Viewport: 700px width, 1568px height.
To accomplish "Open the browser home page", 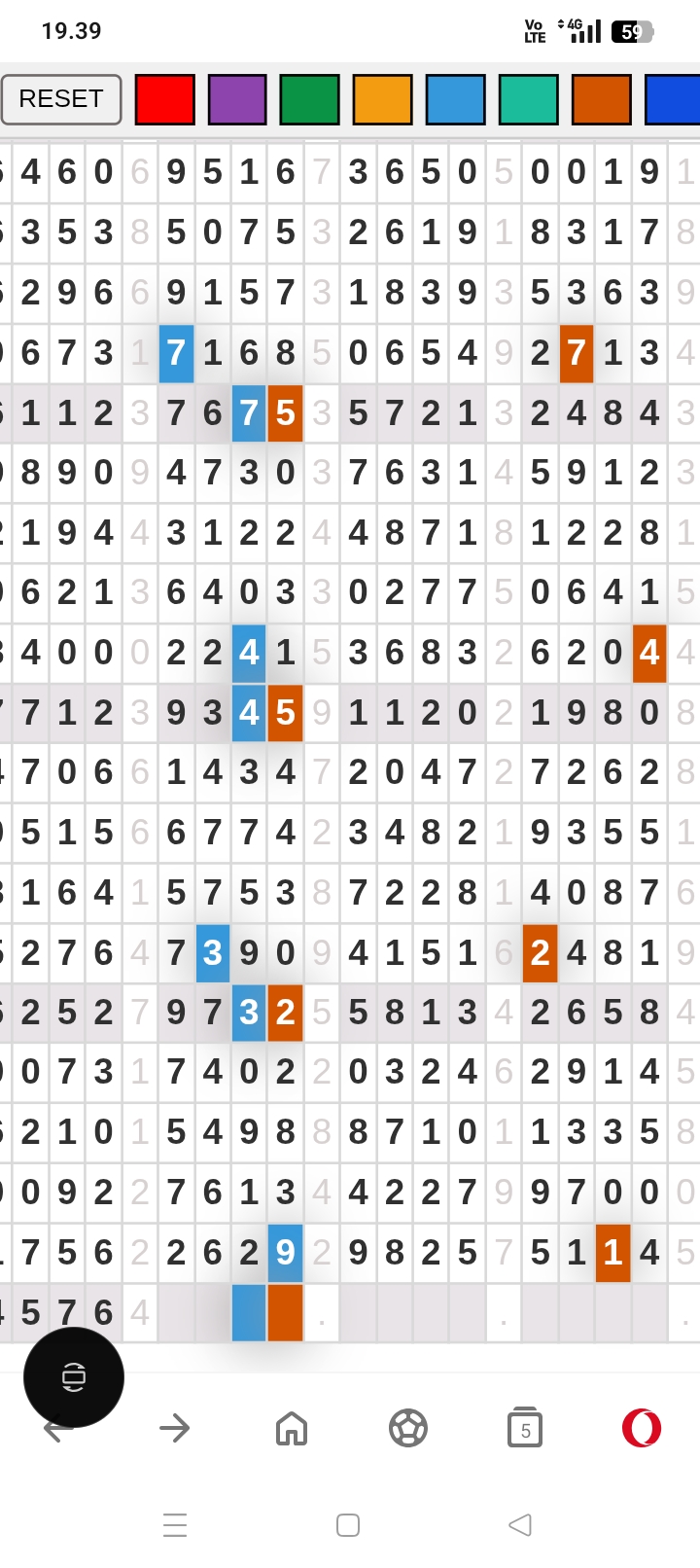I will click(292, 1428).
